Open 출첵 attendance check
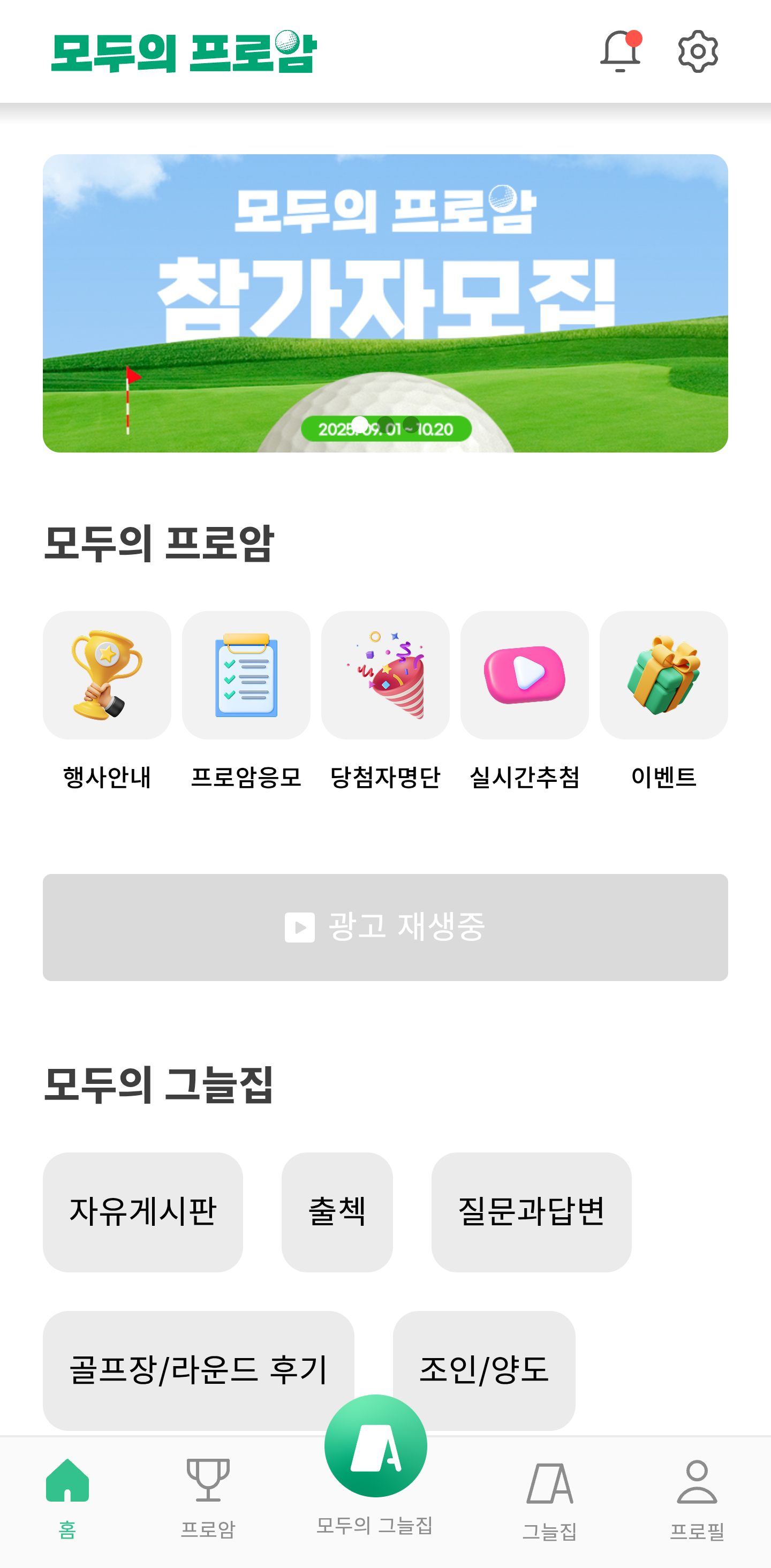Screen dimensions: 771x1568 [x=337, y=1211]
